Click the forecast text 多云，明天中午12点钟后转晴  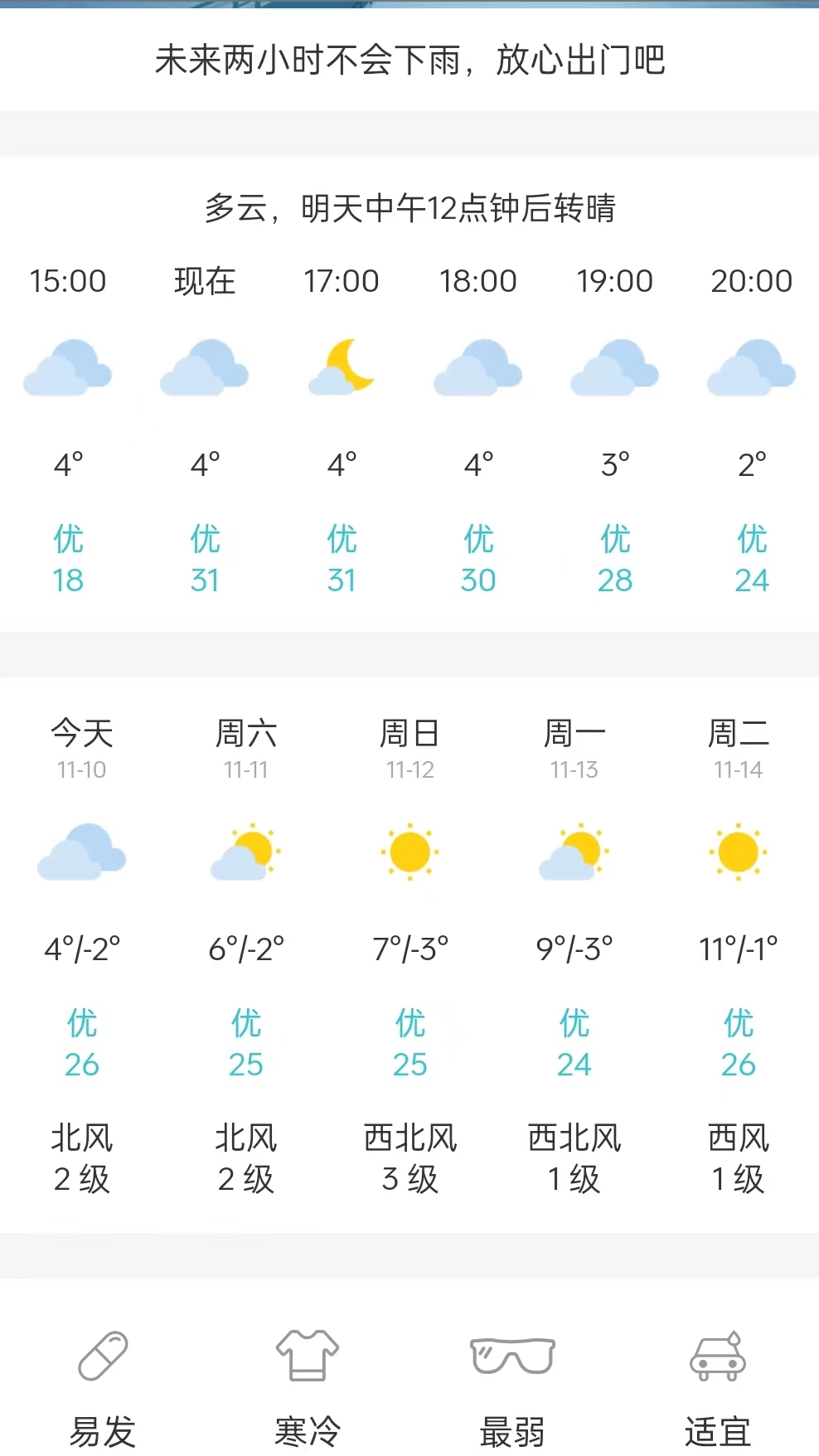(409, 211)
